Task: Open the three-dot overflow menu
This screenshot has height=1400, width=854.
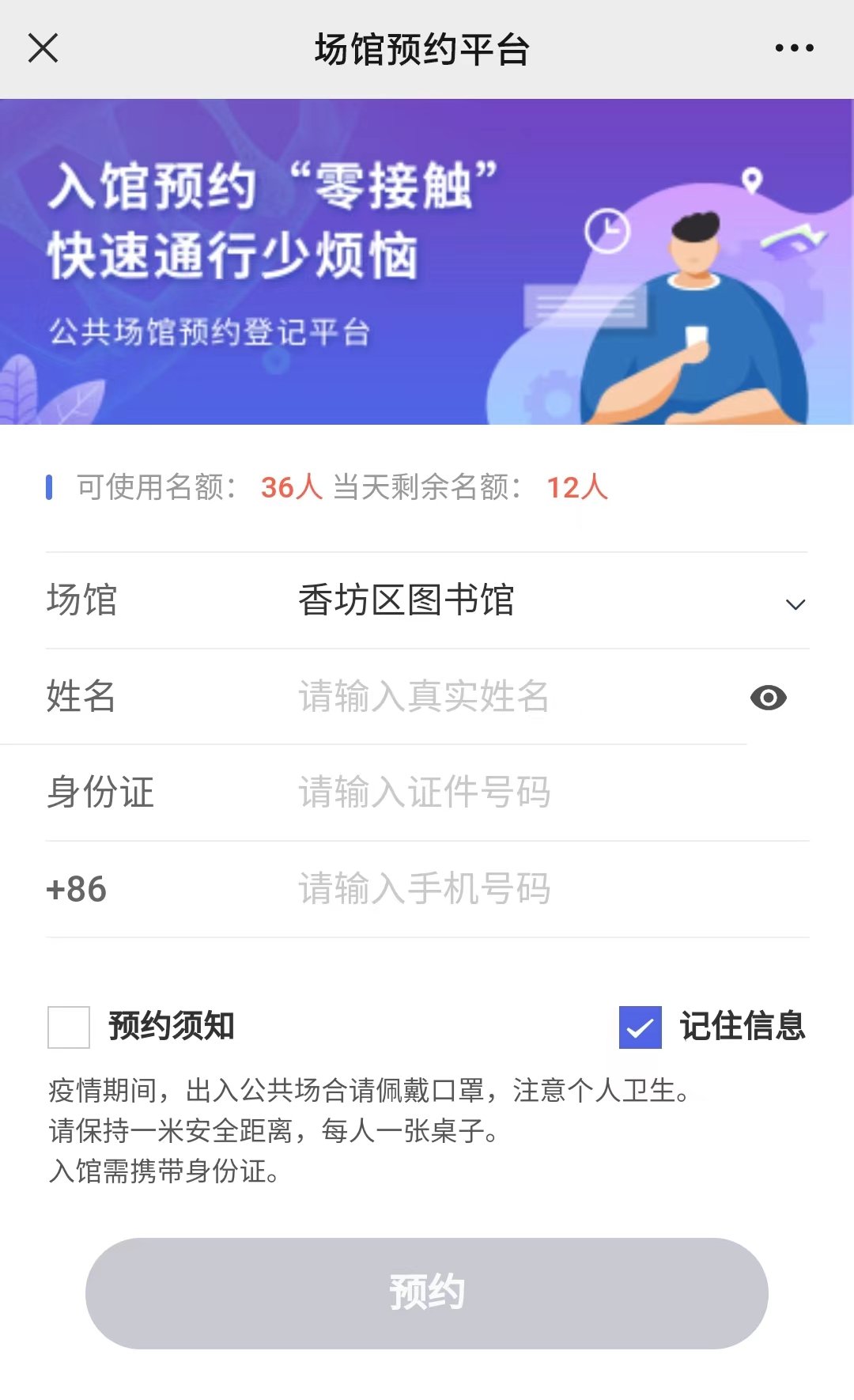Action: pyautogui.click(x=794, y=48)
